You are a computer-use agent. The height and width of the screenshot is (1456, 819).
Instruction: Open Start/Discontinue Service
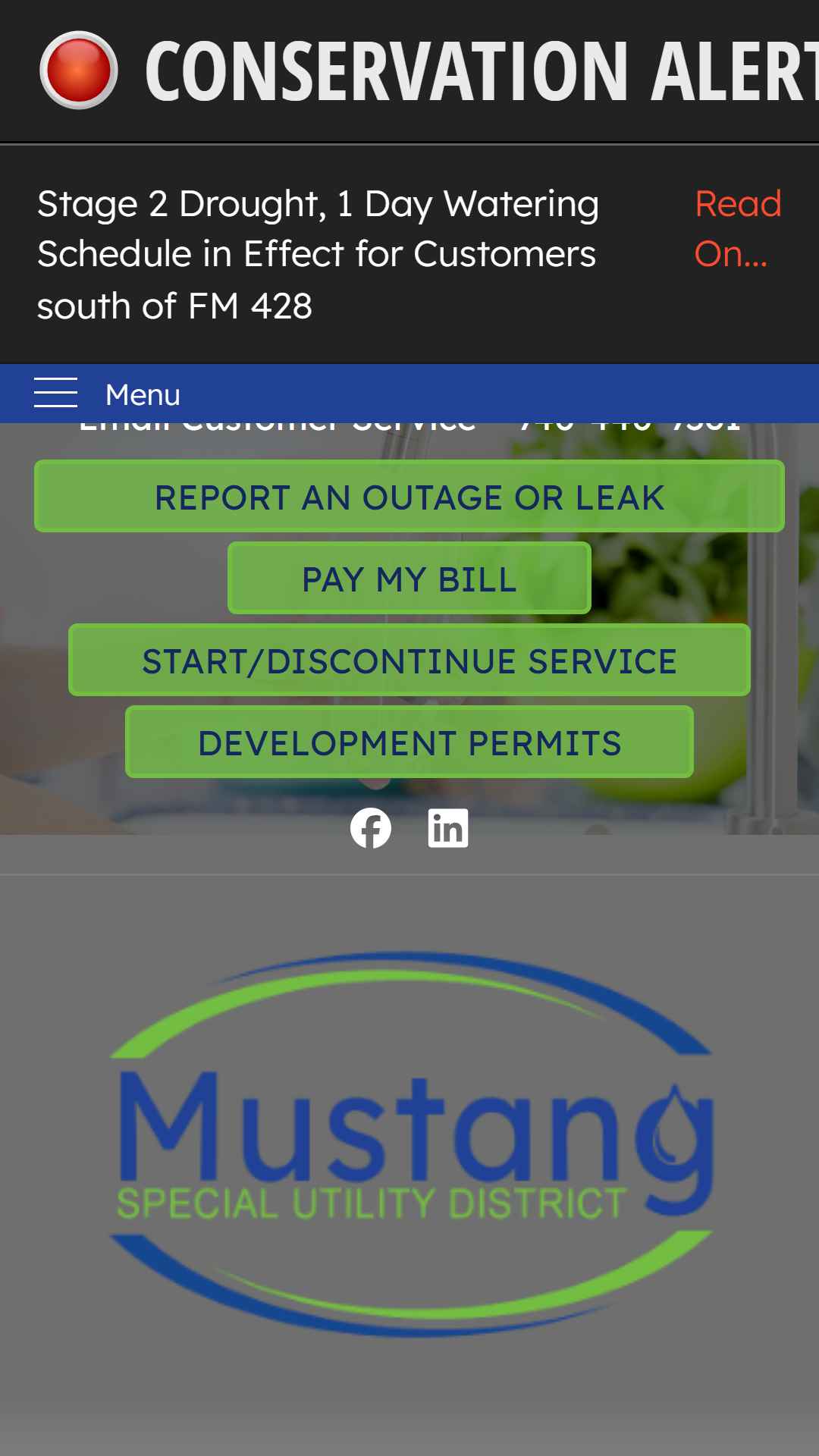(409, 661)
